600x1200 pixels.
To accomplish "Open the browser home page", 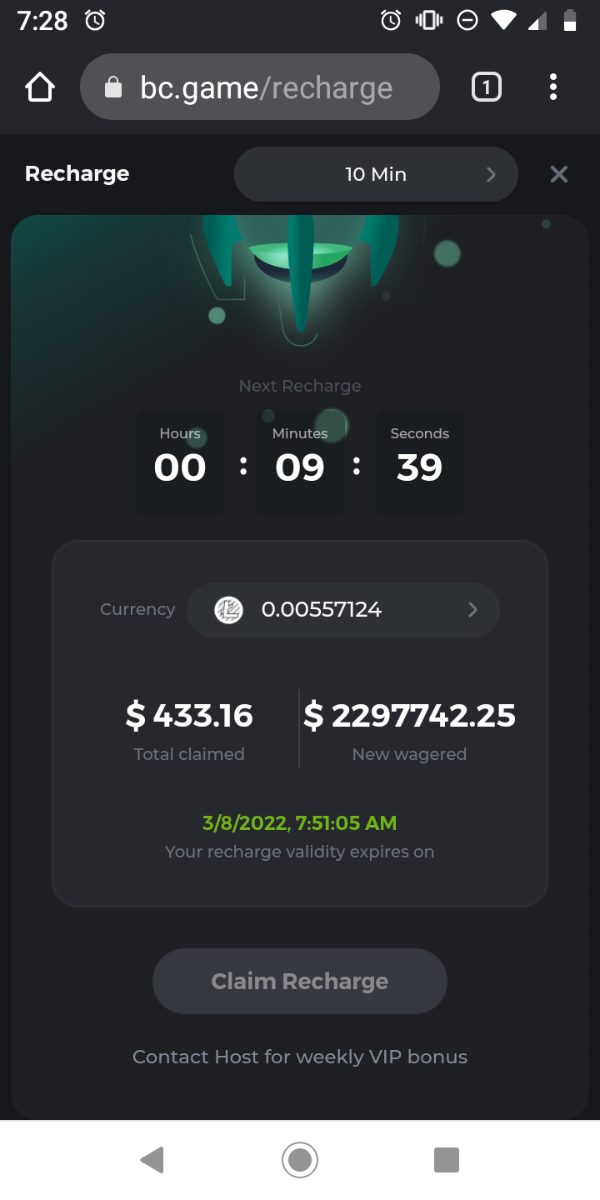I will pyautogui.click(x=39, y=88).
